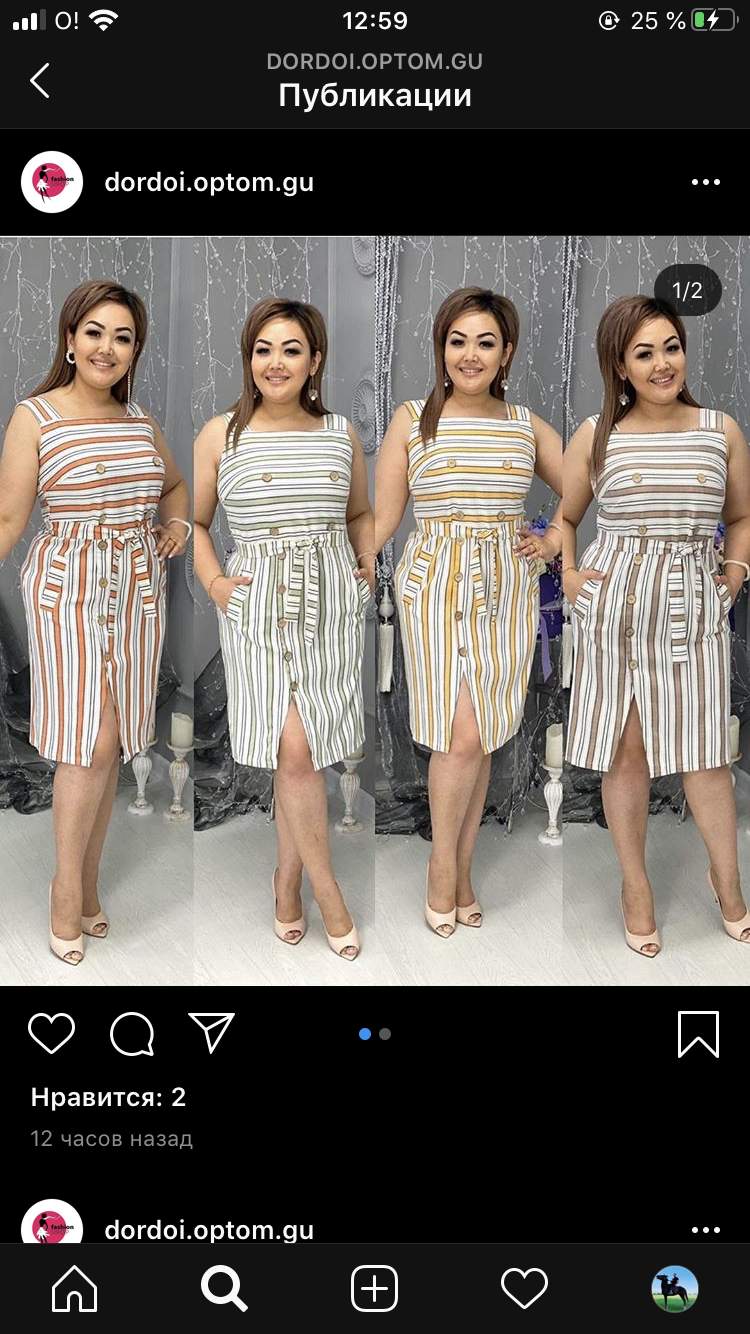Go to my profile tab

pos(675,1289)
